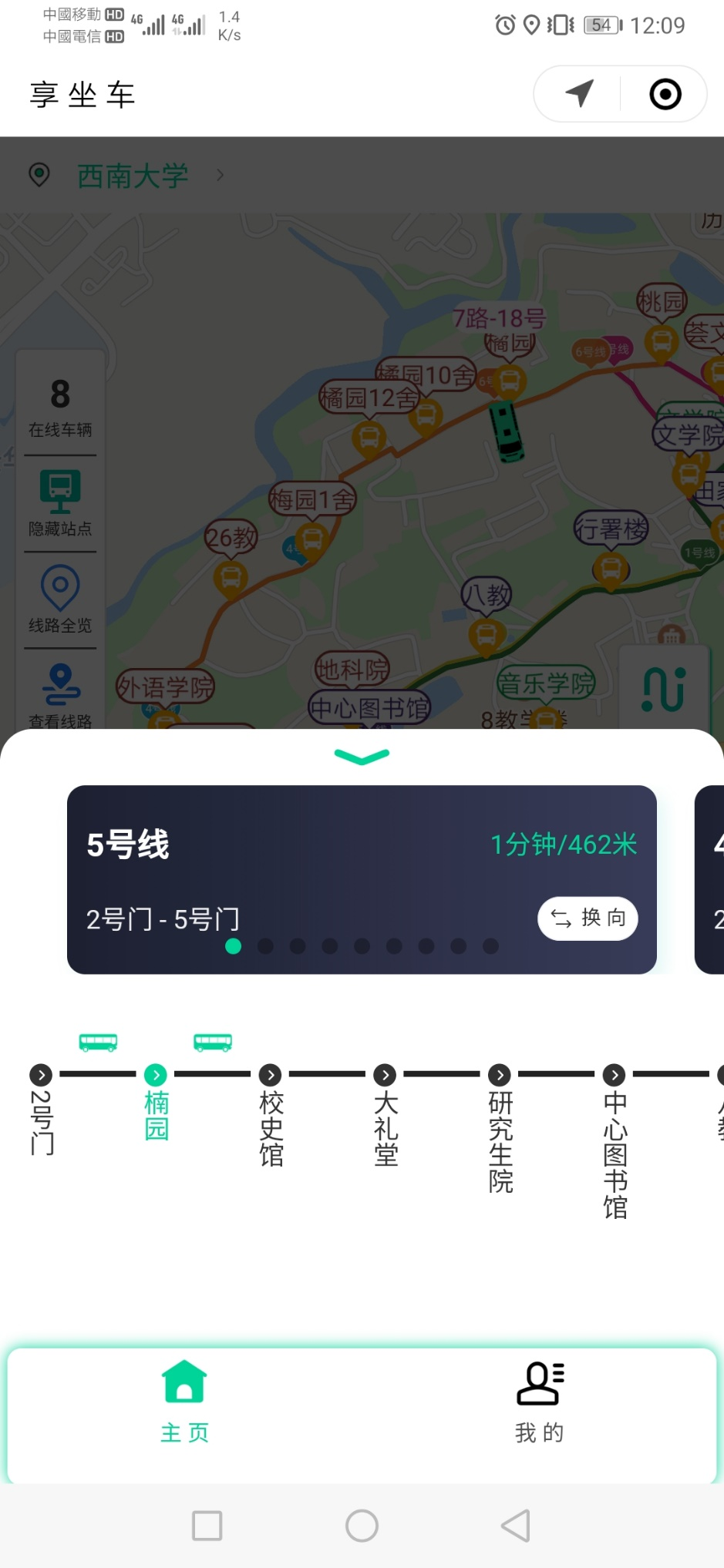Close mini program via the circle button
Screen dimensions: 724x1568
[x=665, y=94]
